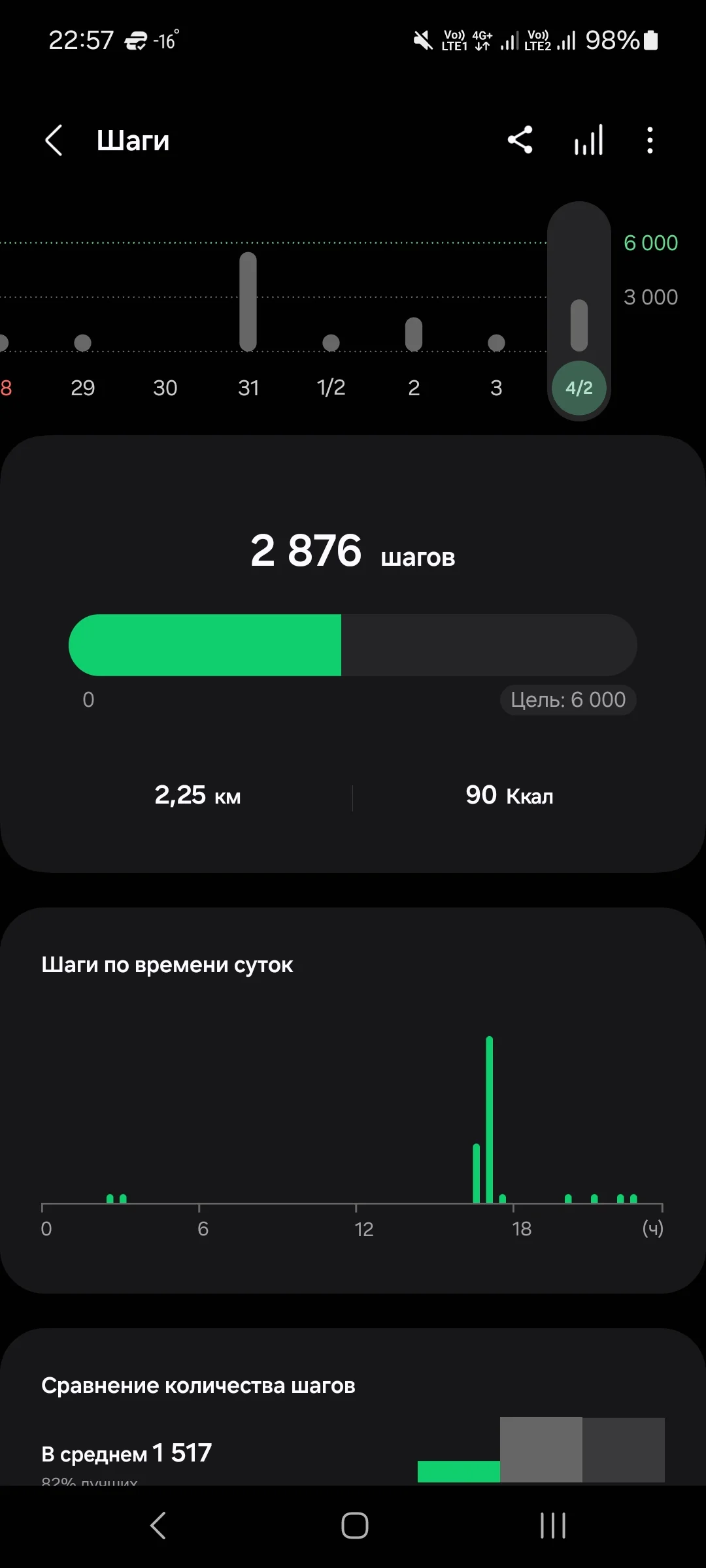Go back from the Шаги screen
The image size is (706, 1568).
tap(54, 140)
